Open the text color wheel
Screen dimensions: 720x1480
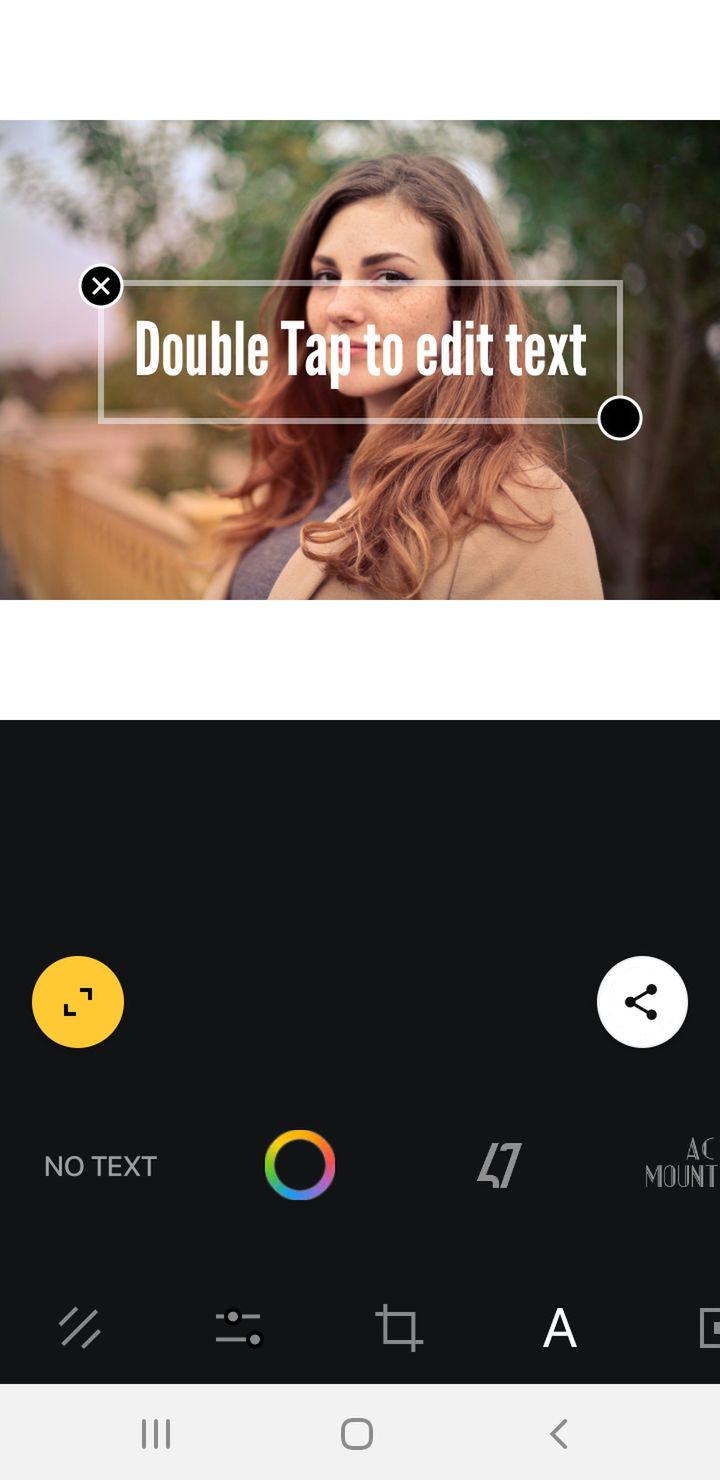300,1165
